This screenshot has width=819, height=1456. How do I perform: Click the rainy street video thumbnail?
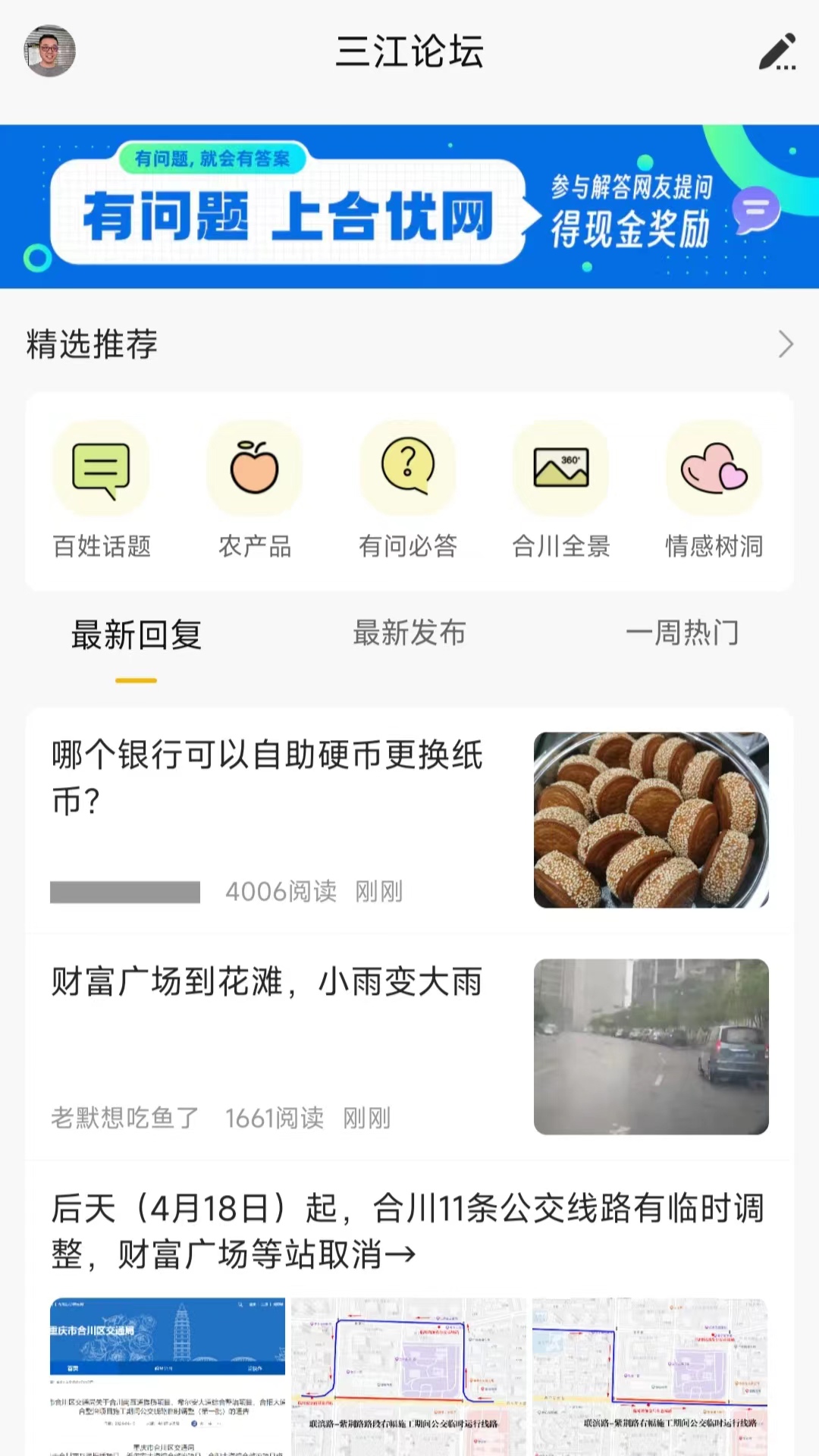(651, 1047)
